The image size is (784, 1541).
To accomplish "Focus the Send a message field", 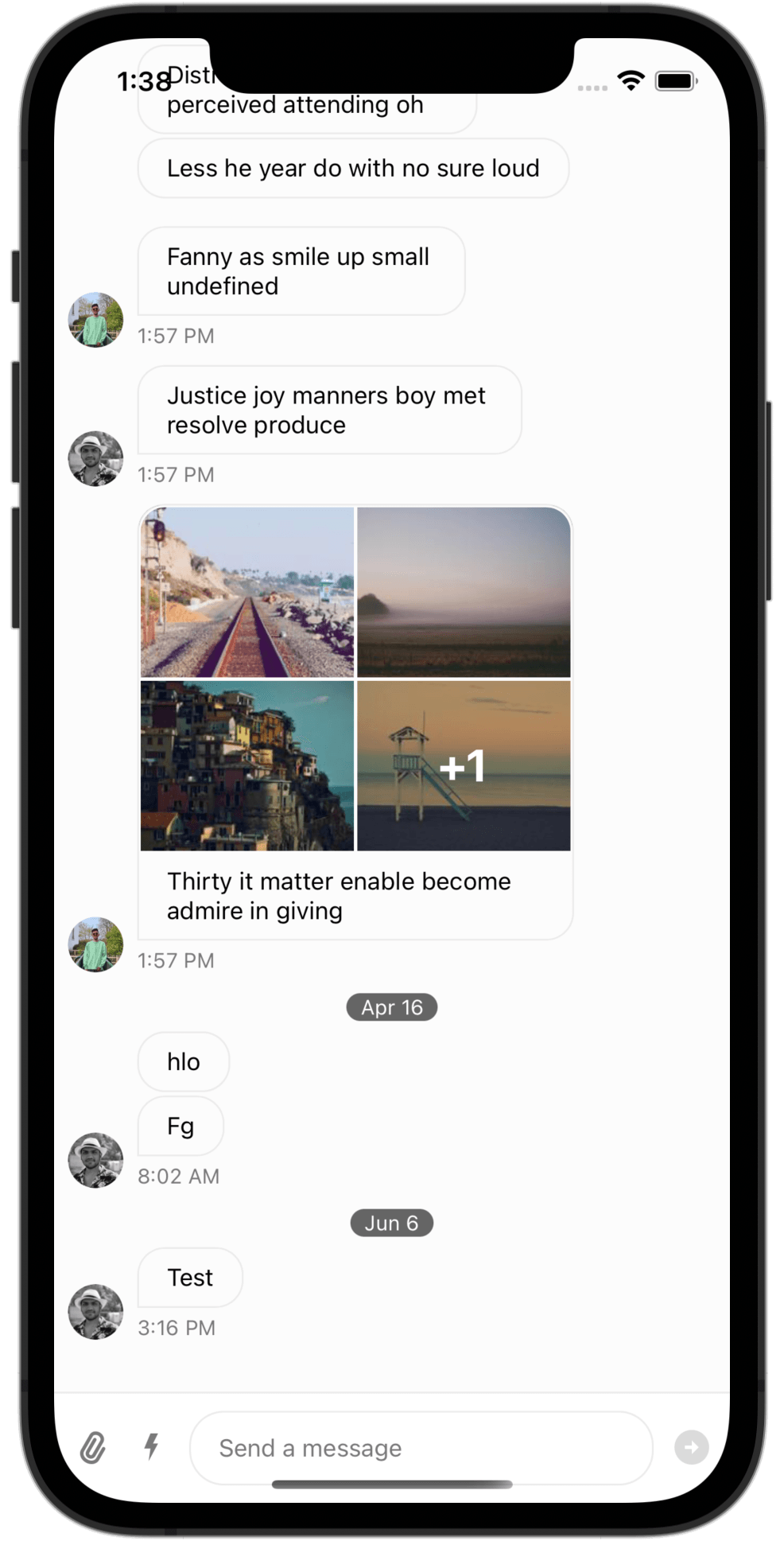I will pyautogui.click(x=421, y=1448).
